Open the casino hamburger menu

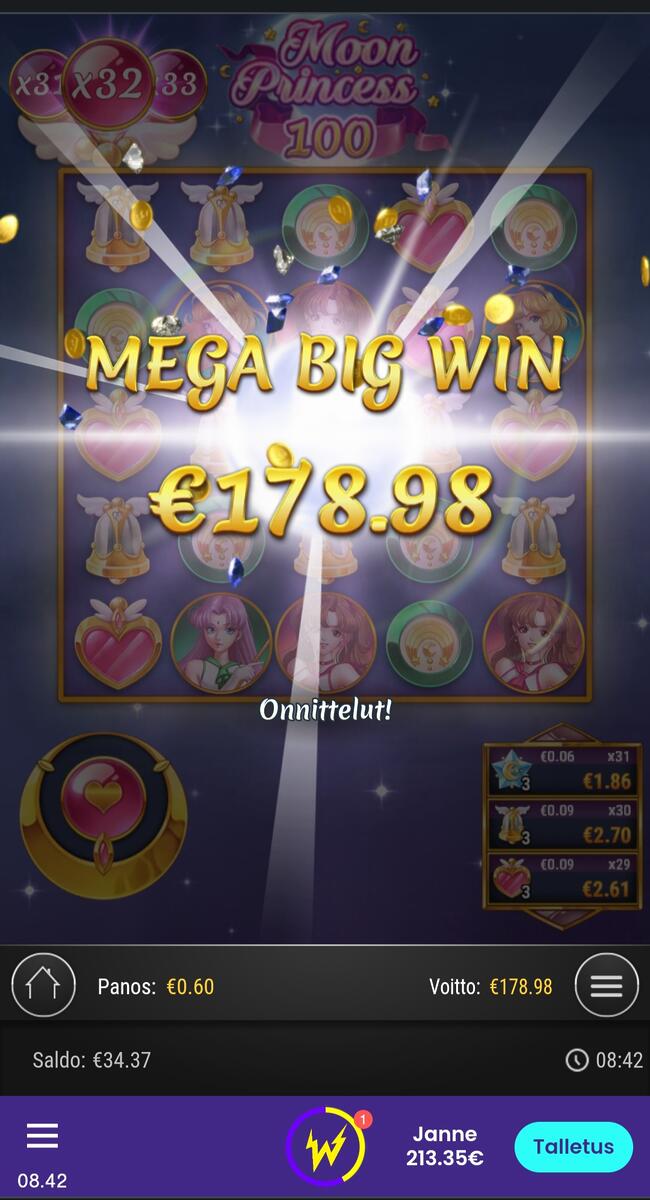click(x=42, y=1135)
